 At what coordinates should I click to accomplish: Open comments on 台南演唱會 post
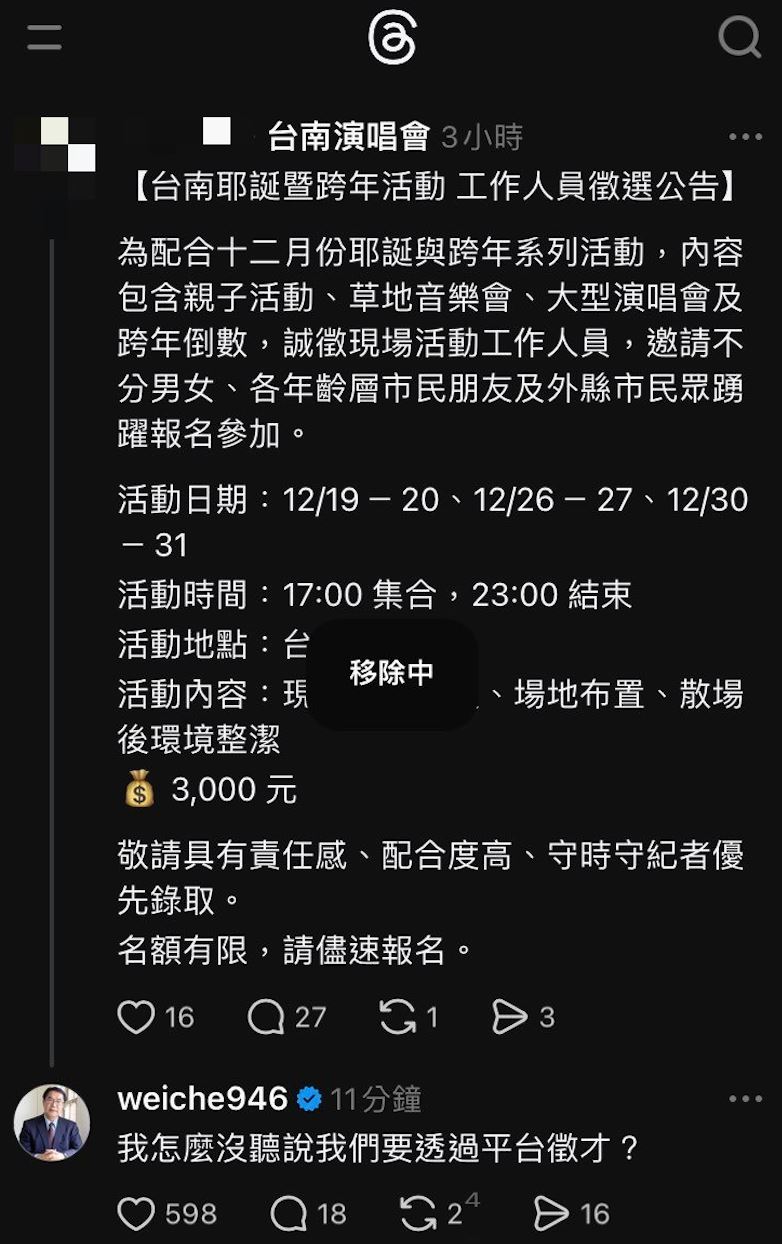pos(266,1017)
